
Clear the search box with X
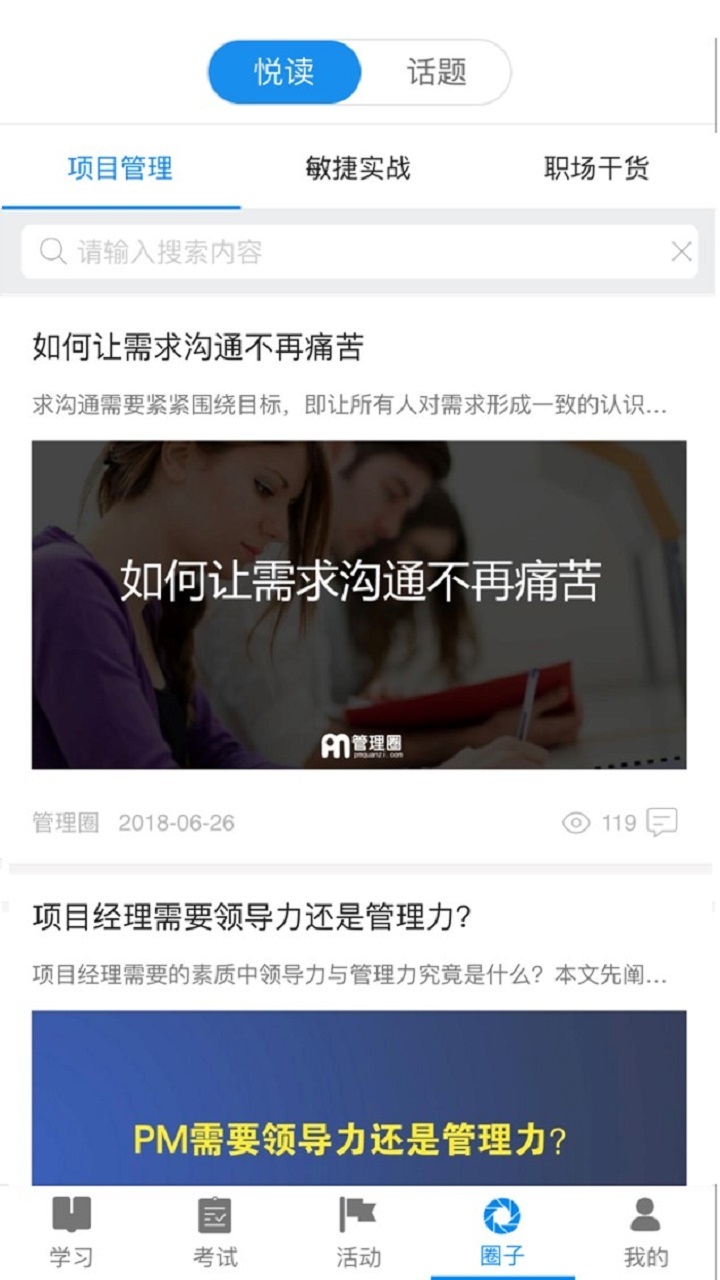click(x=681, y=252)
